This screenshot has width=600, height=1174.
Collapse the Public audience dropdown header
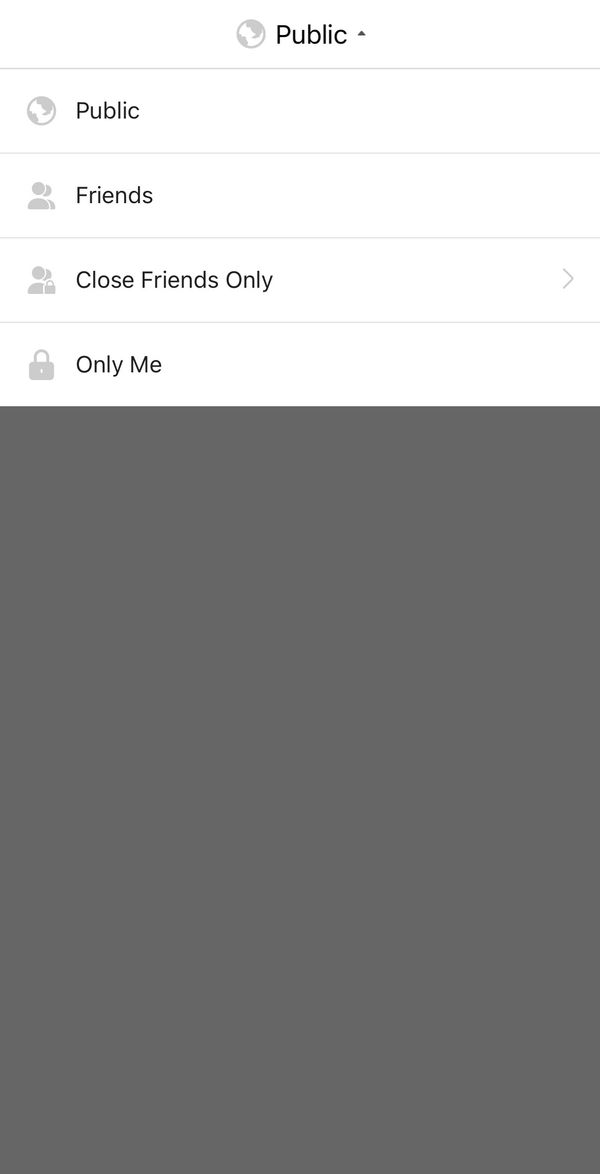pos(300,34)
